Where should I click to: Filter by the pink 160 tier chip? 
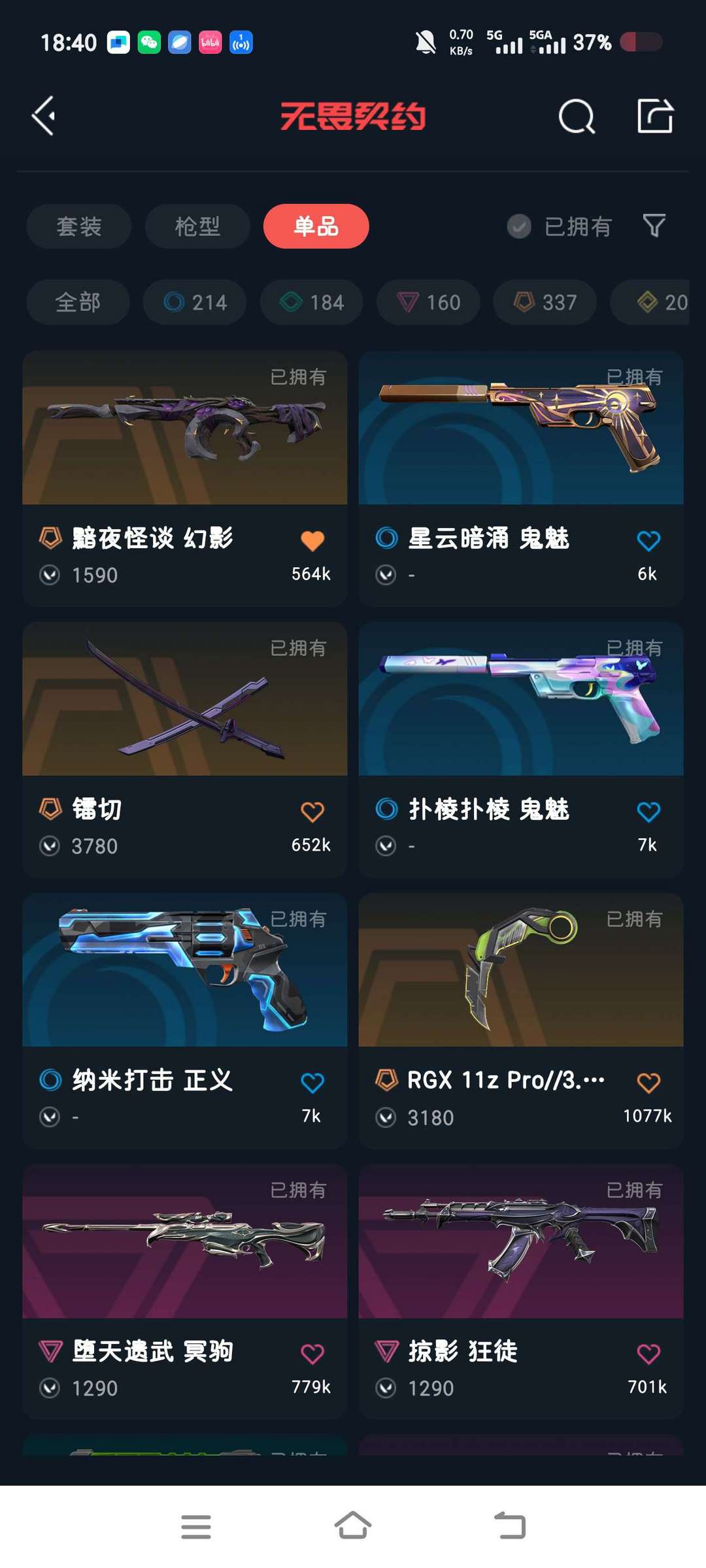pos(428,302)
